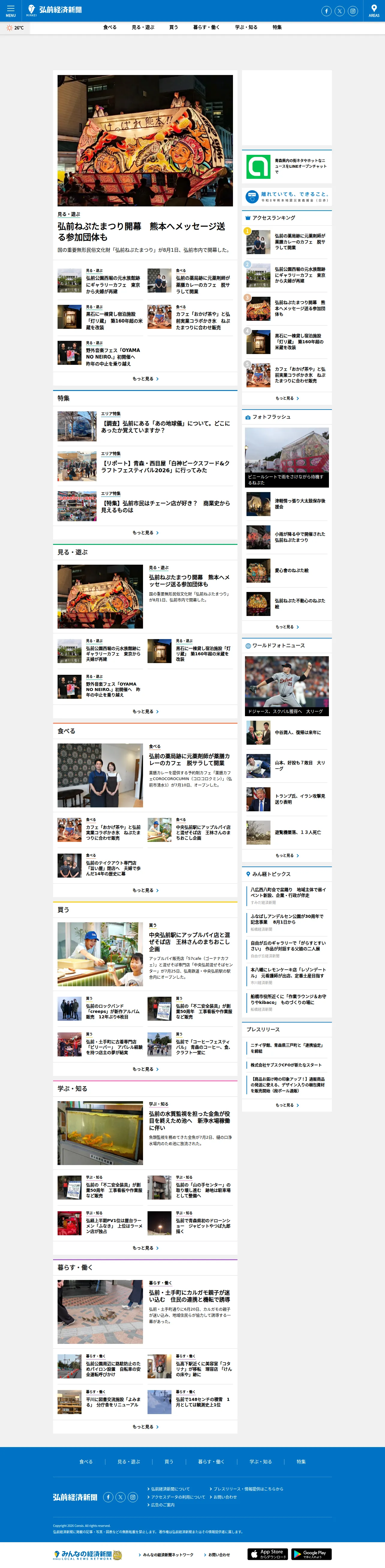This screenshot has width=385, height=1568.
Task: Open the top story about 弘前ねぷたまつり開幕
Action: coord(142,231)
